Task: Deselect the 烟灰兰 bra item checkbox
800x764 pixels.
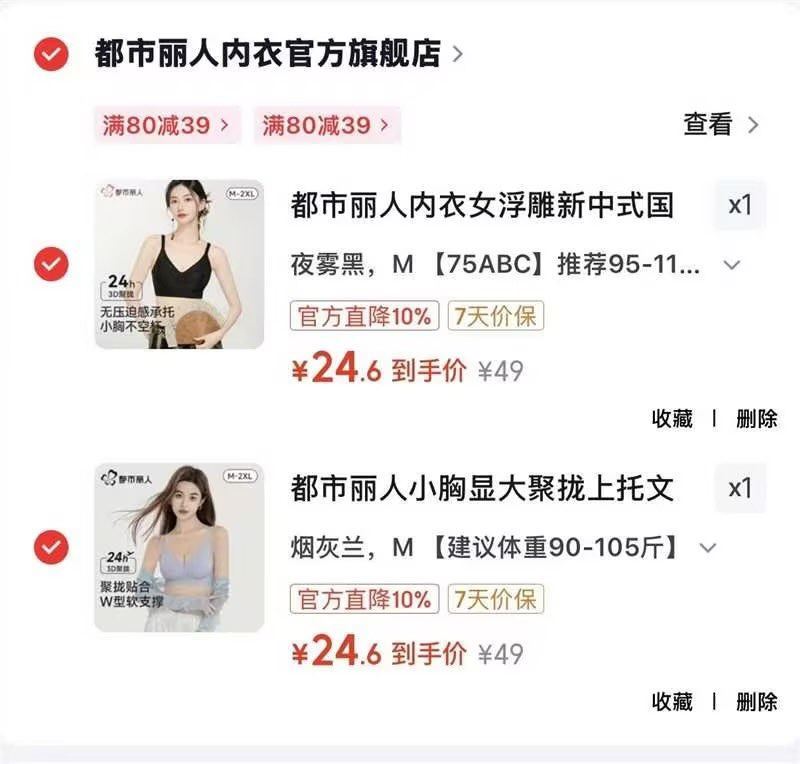Action: pyautogui.click(x=51, y=547)
